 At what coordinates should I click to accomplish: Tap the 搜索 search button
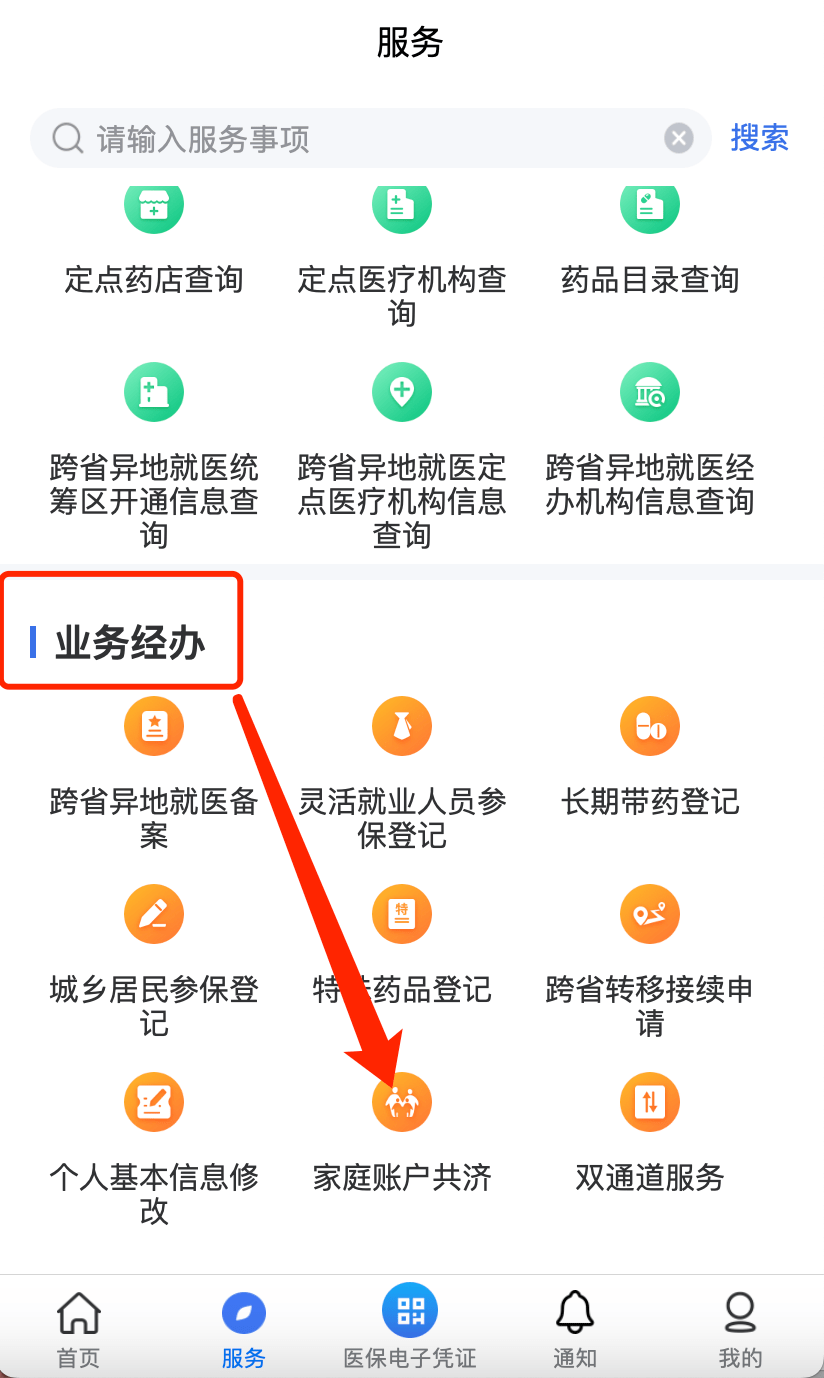pos(759,138)
